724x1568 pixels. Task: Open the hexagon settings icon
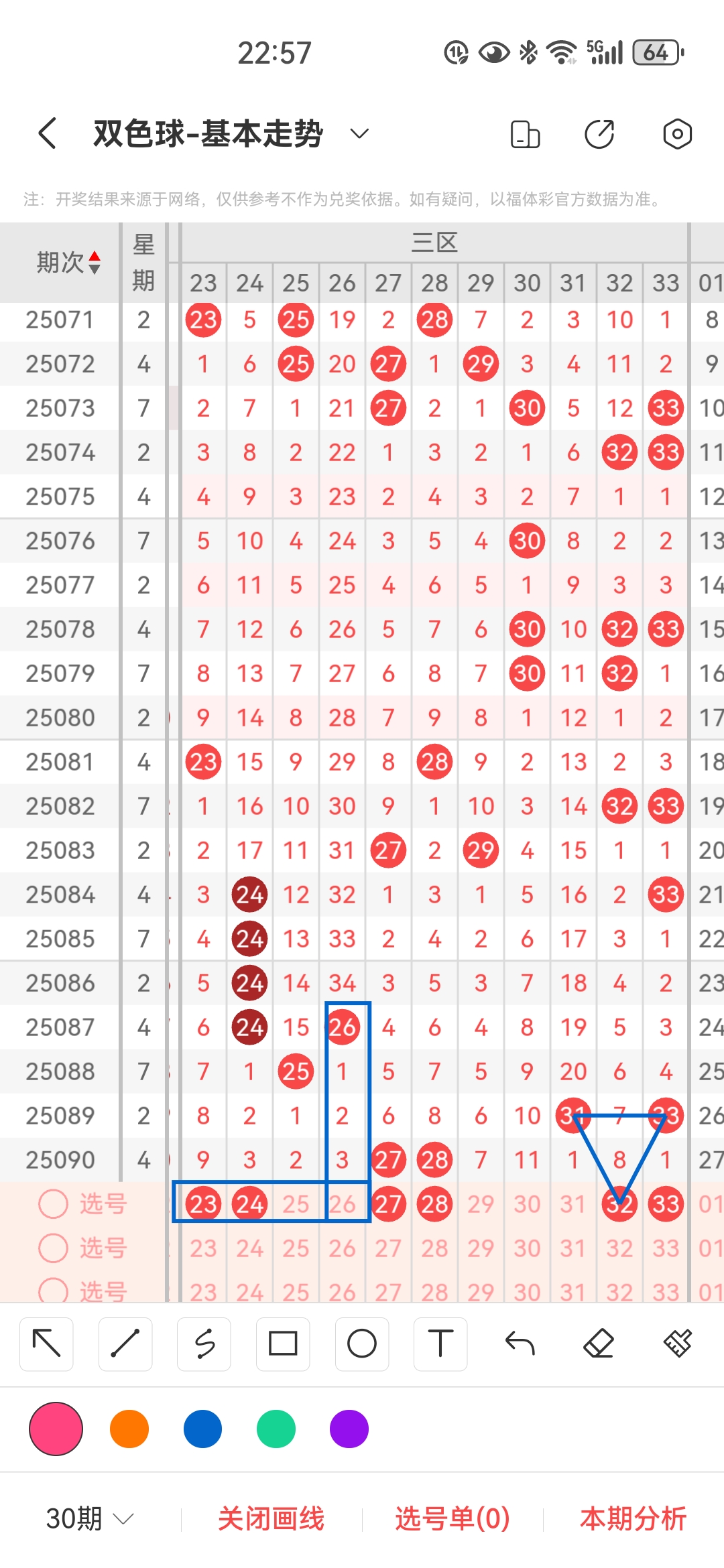click(x=677, y=134)
